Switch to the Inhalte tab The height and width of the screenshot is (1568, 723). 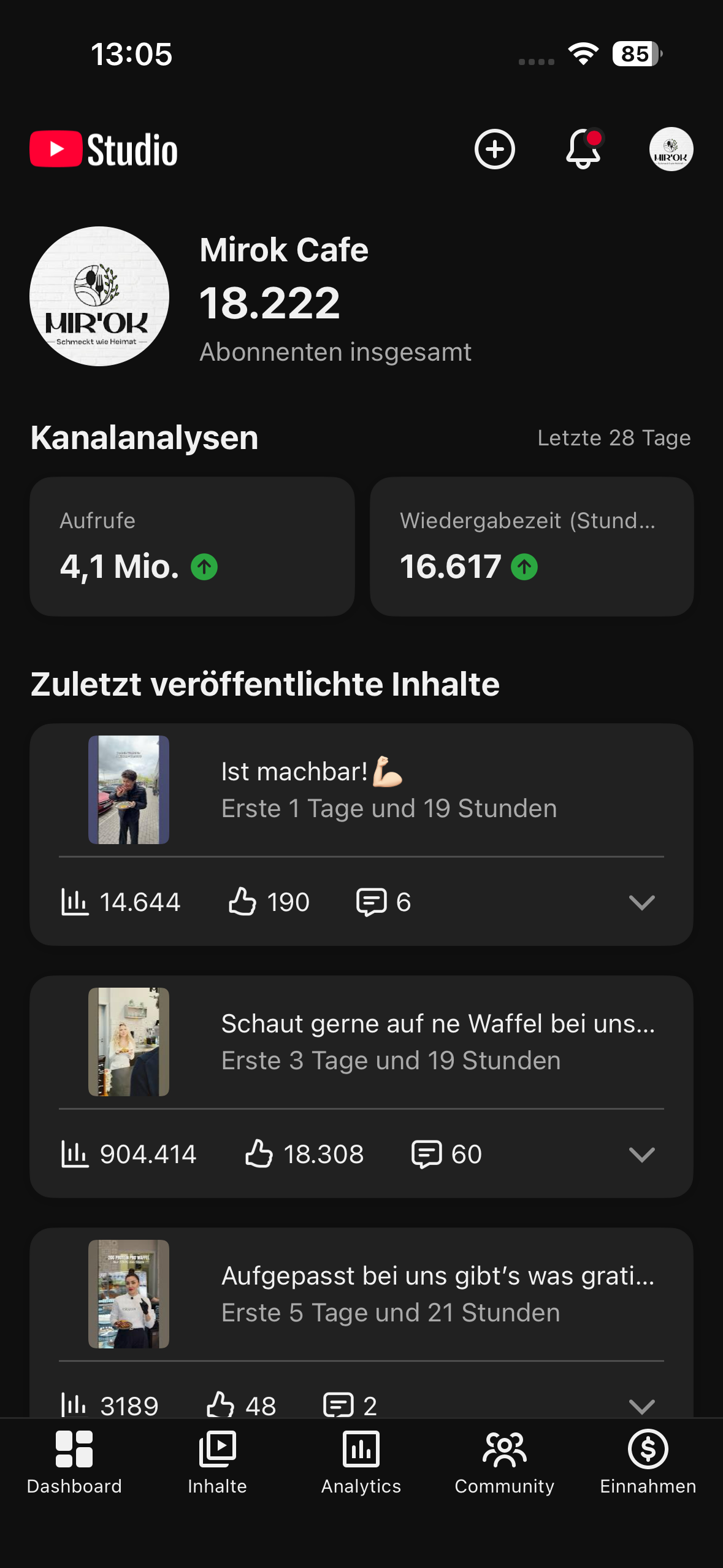pyautogui.click(x=217, y=1462)
